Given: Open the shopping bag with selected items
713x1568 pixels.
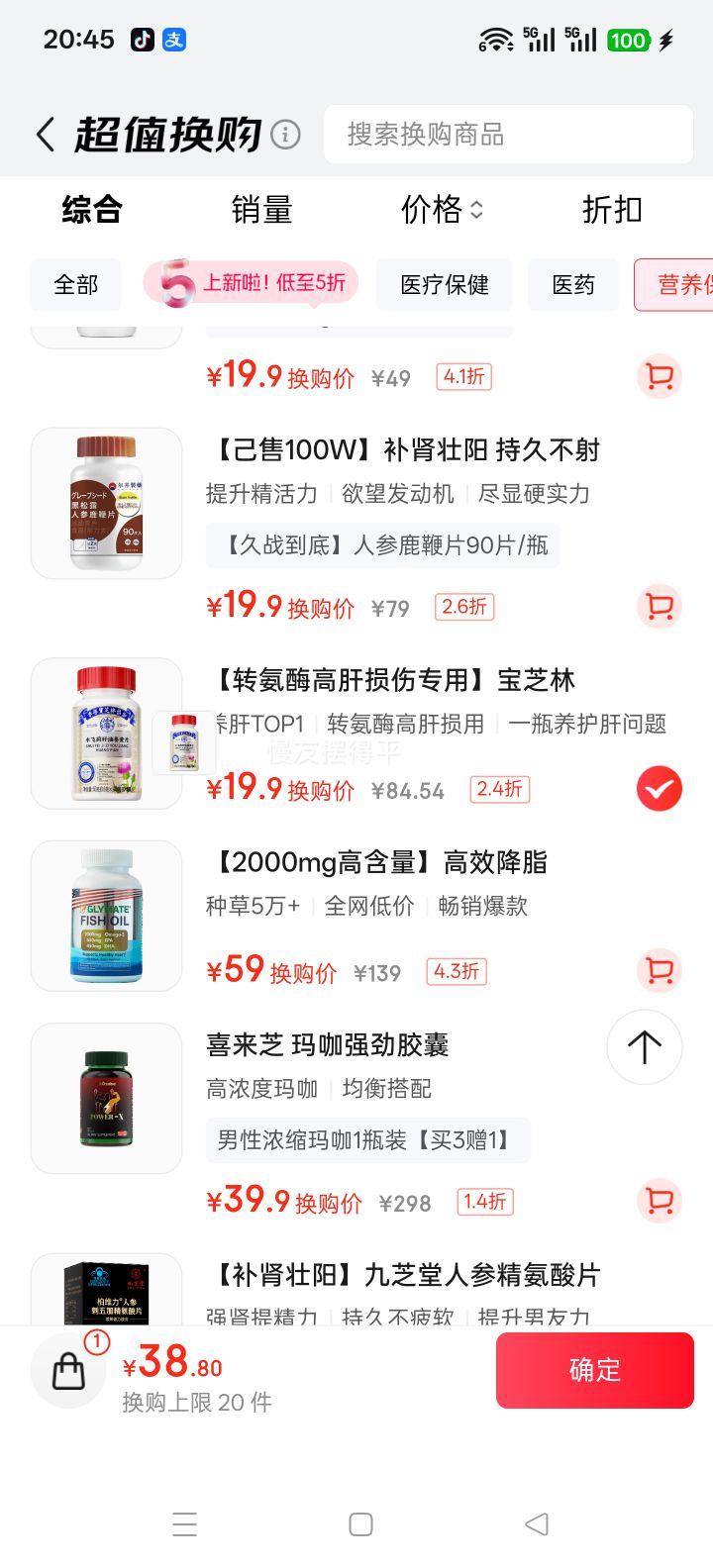Looking at the screenshot, I should 69,1370.
